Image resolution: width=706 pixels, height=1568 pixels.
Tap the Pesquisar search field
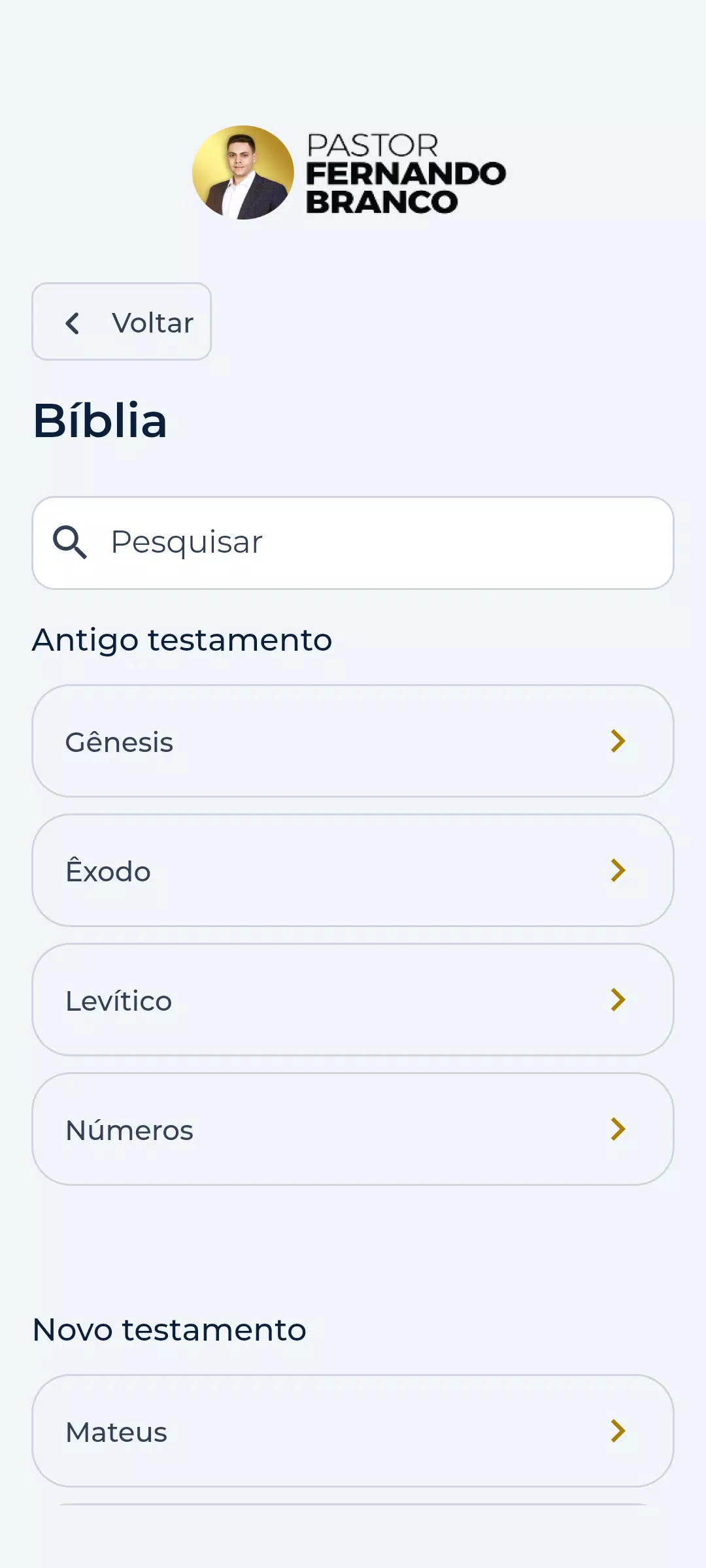tap(353, 543)
